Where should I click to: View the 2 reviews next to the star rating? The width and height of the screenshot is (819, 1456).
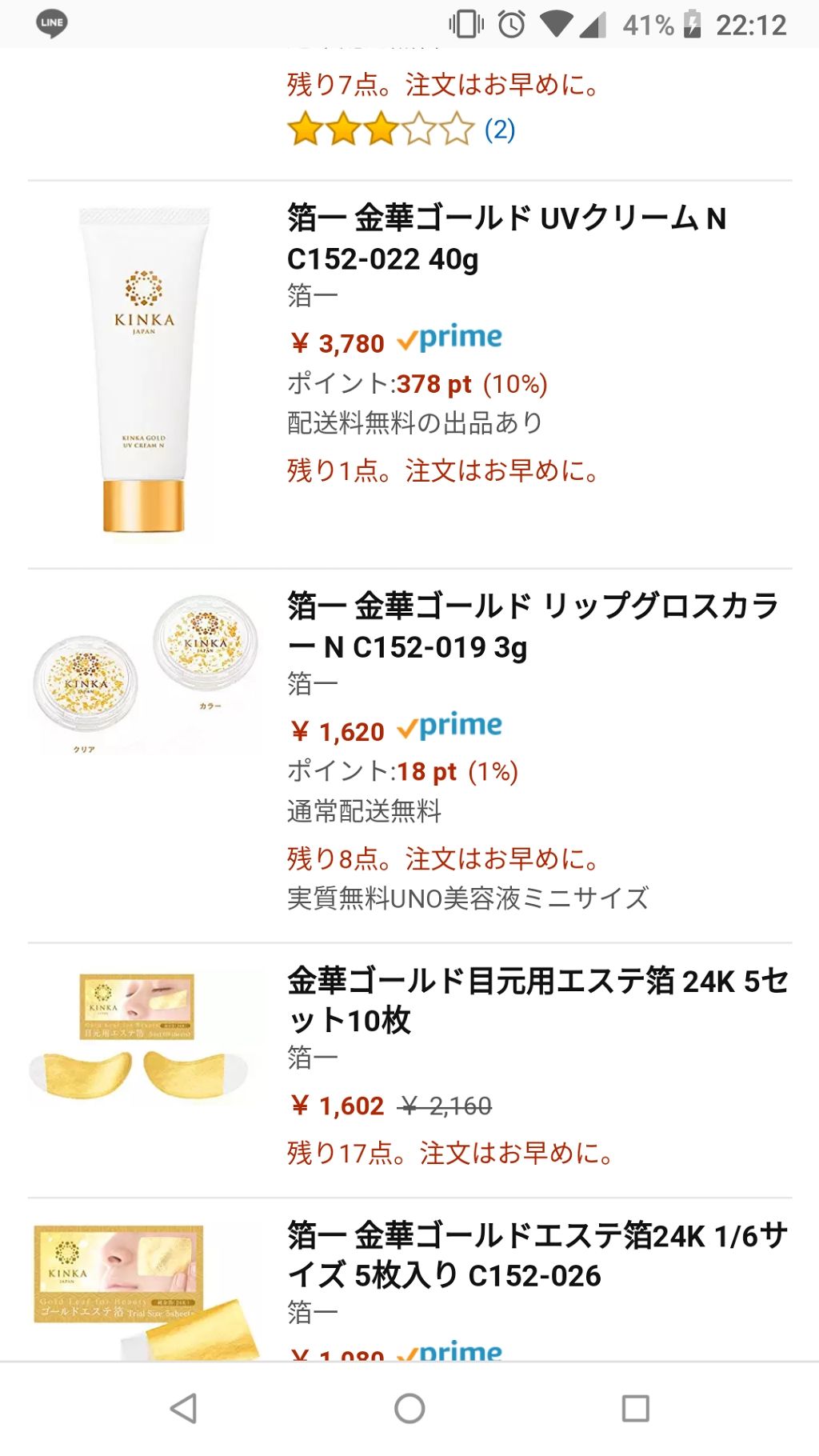tap(500, 129)
